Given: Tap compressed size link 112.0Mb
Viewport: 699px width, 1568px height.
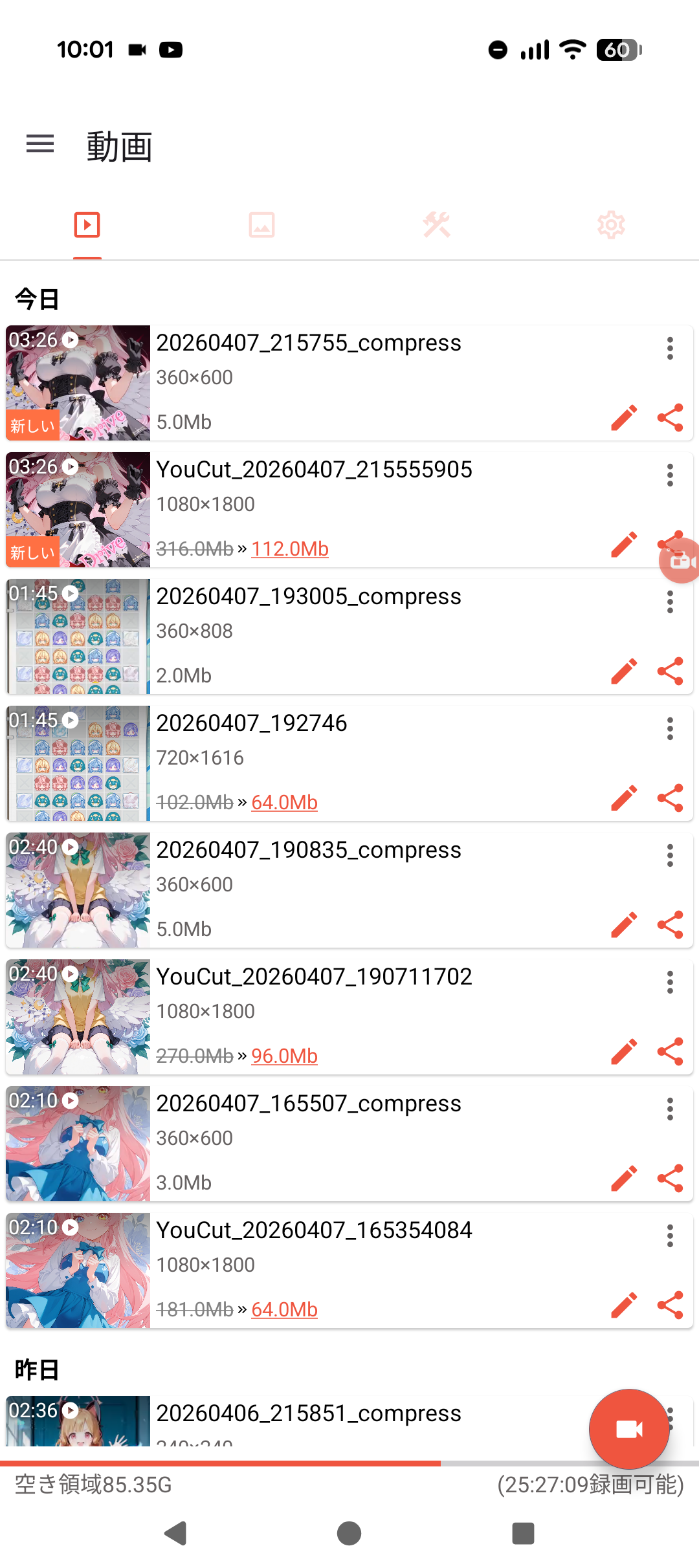Looking at the screenshot, I should (290, 549).
